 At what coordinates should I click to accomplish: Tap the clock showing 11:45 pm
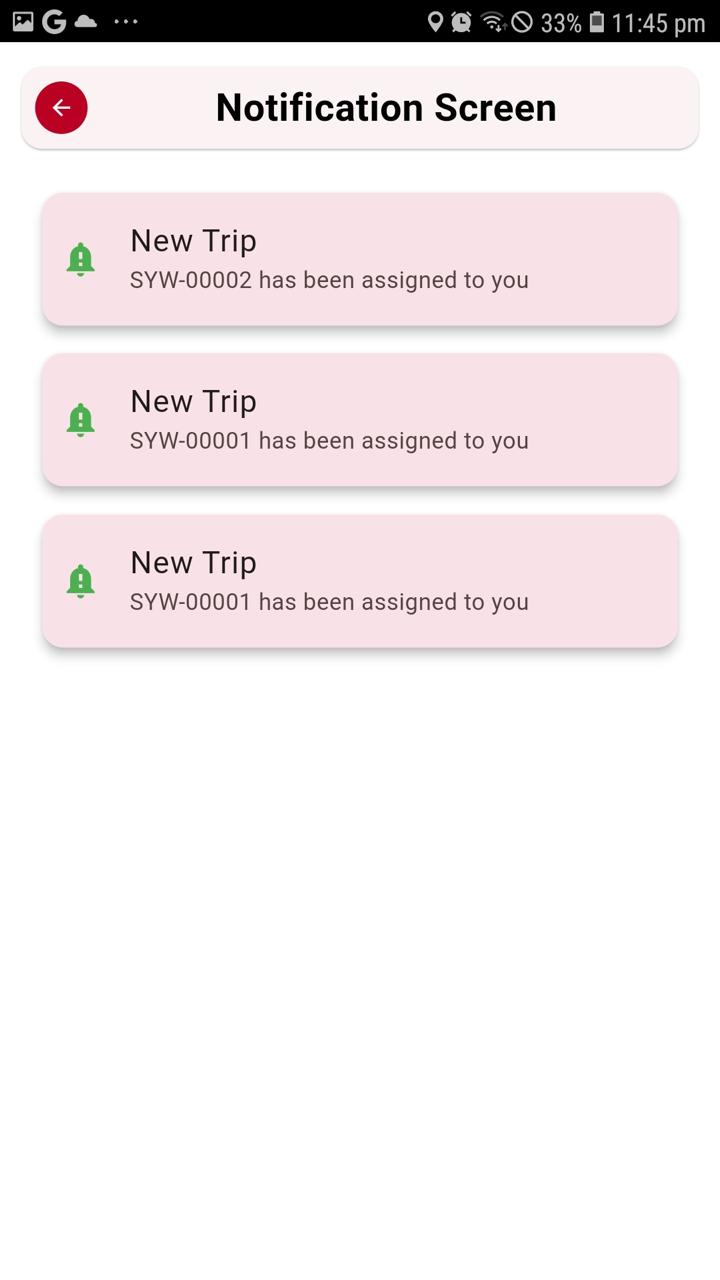(x=655, y=22)
